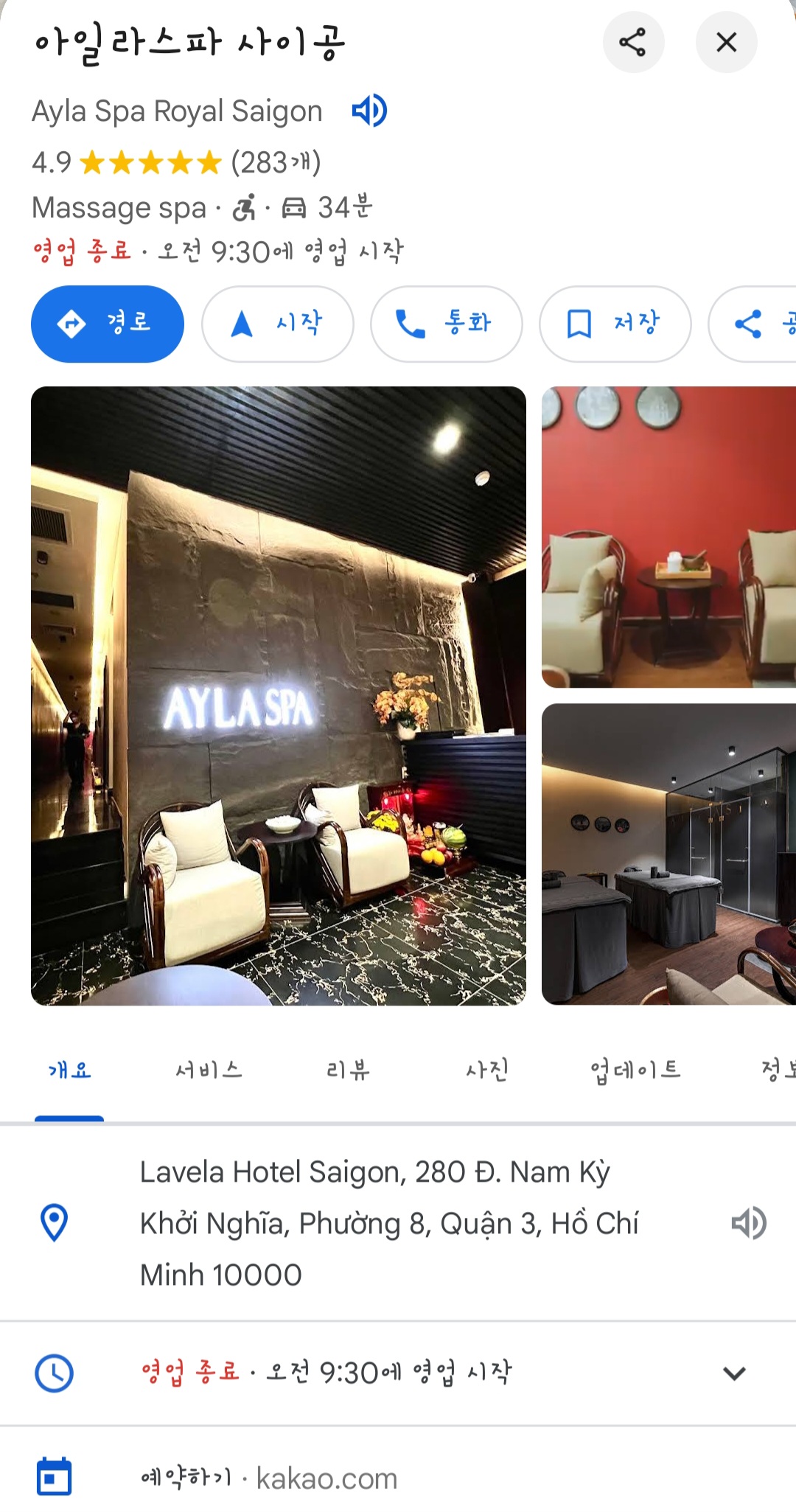Screen dimensions: 796x1512
Task: Close the Ayla Spa place card
Action: (x=726, y=42)
